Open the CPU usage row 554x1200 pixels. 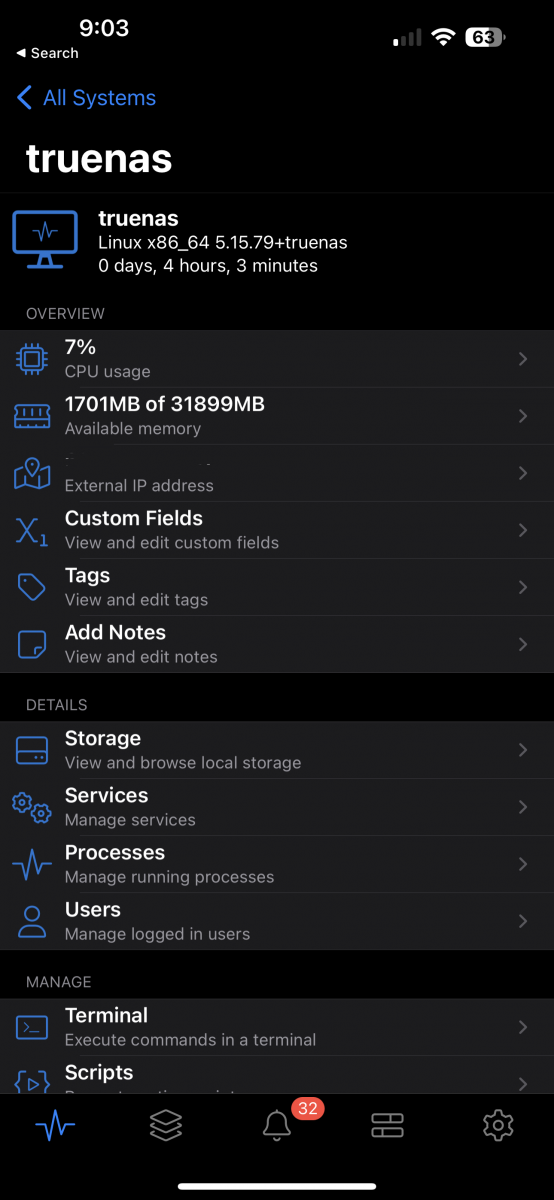(277, 359)
